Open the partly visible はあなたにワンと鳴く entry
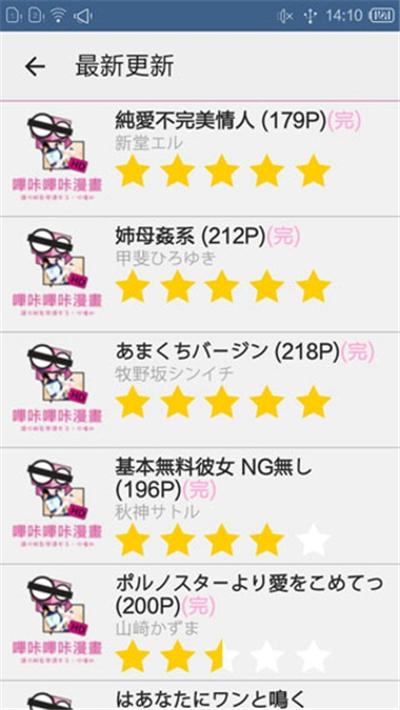The image size is (400, 710). pos(200,696)
